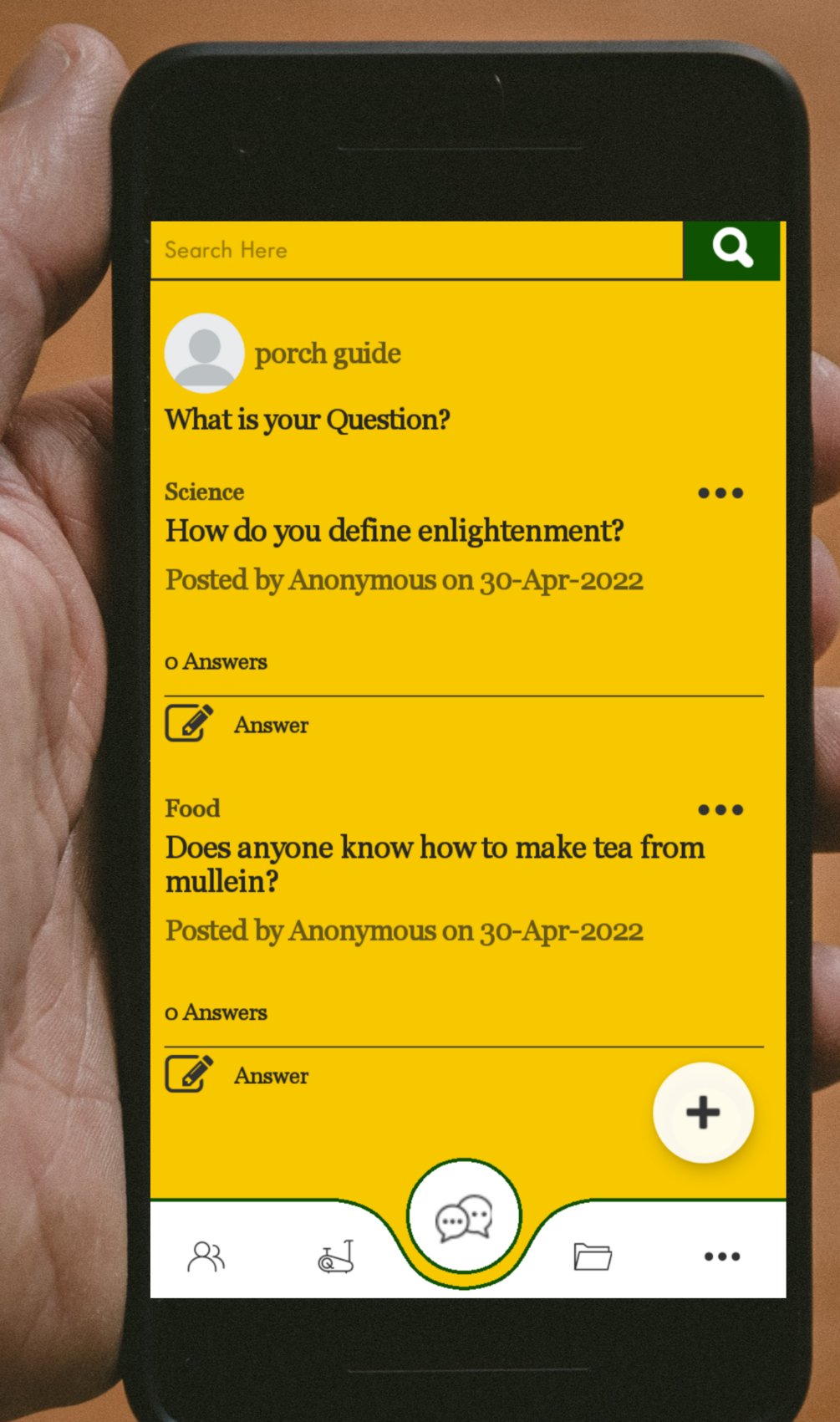Answer the enlightenment question
This screenshot has height=1422, width=840.
238,724
